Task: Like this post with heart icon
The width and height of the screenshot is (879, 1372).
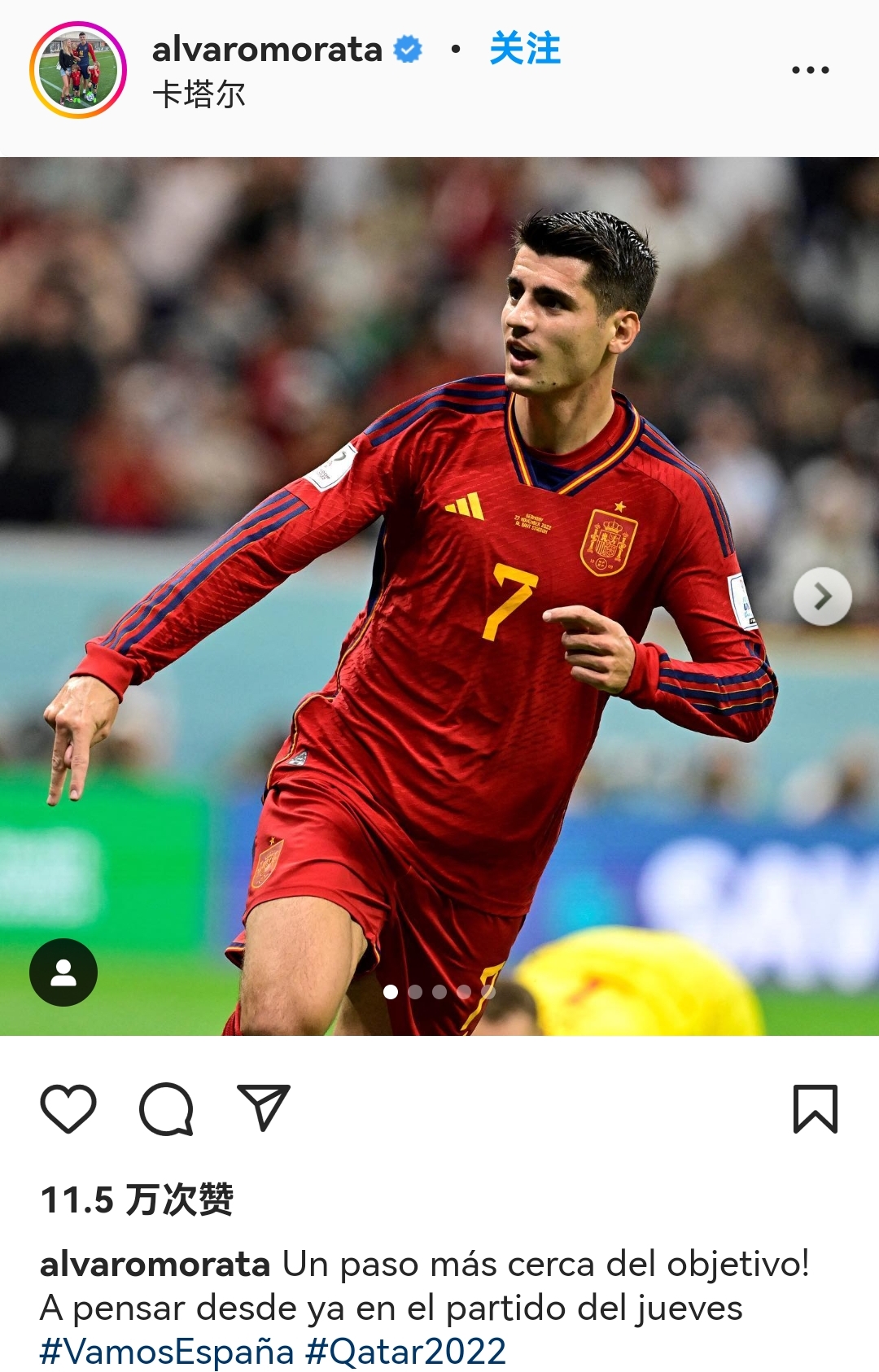Action: [x=68, y=1108]
